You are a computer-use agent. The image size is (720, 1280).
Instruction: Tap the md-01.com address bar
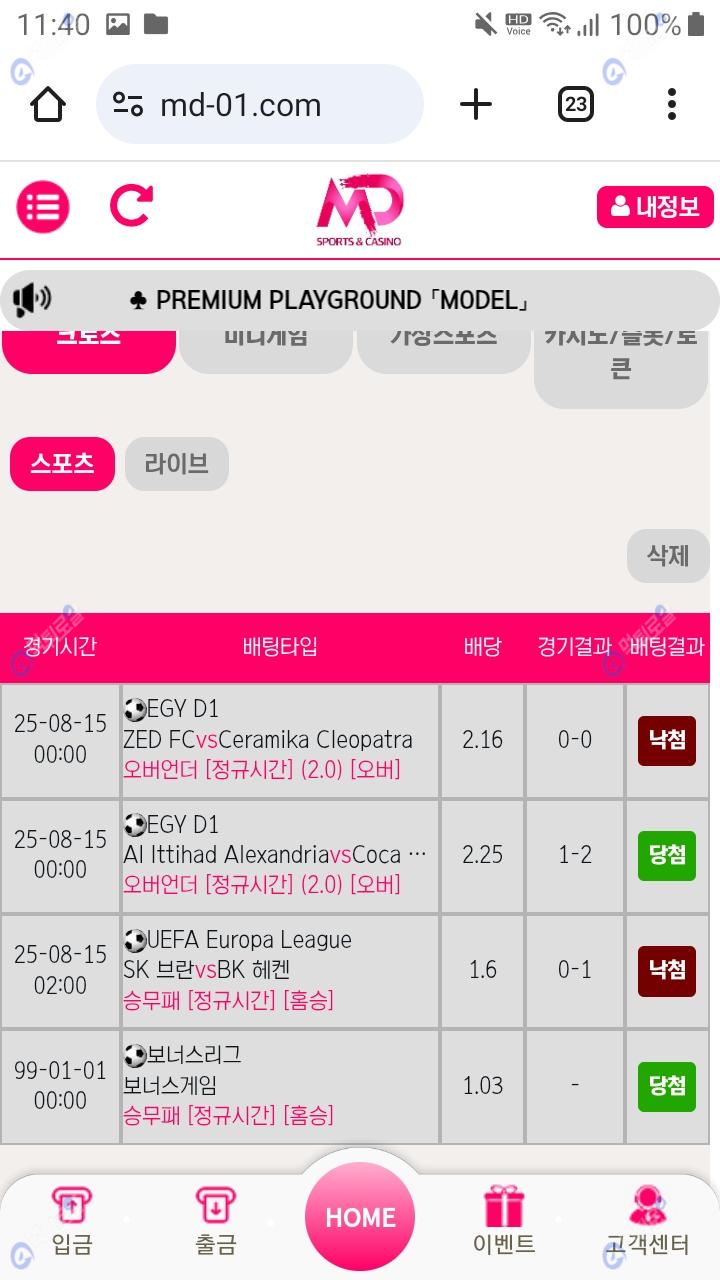pos(260,105)
